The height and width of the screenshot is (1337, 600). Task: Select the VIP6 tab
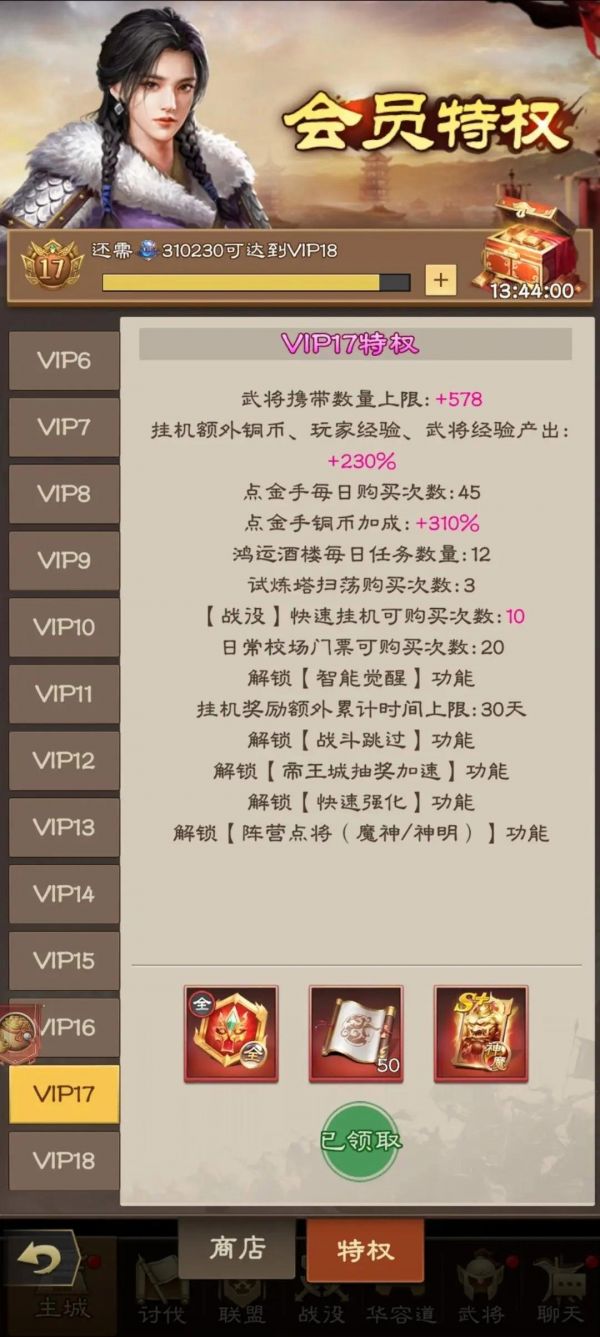tap(64, 361)
